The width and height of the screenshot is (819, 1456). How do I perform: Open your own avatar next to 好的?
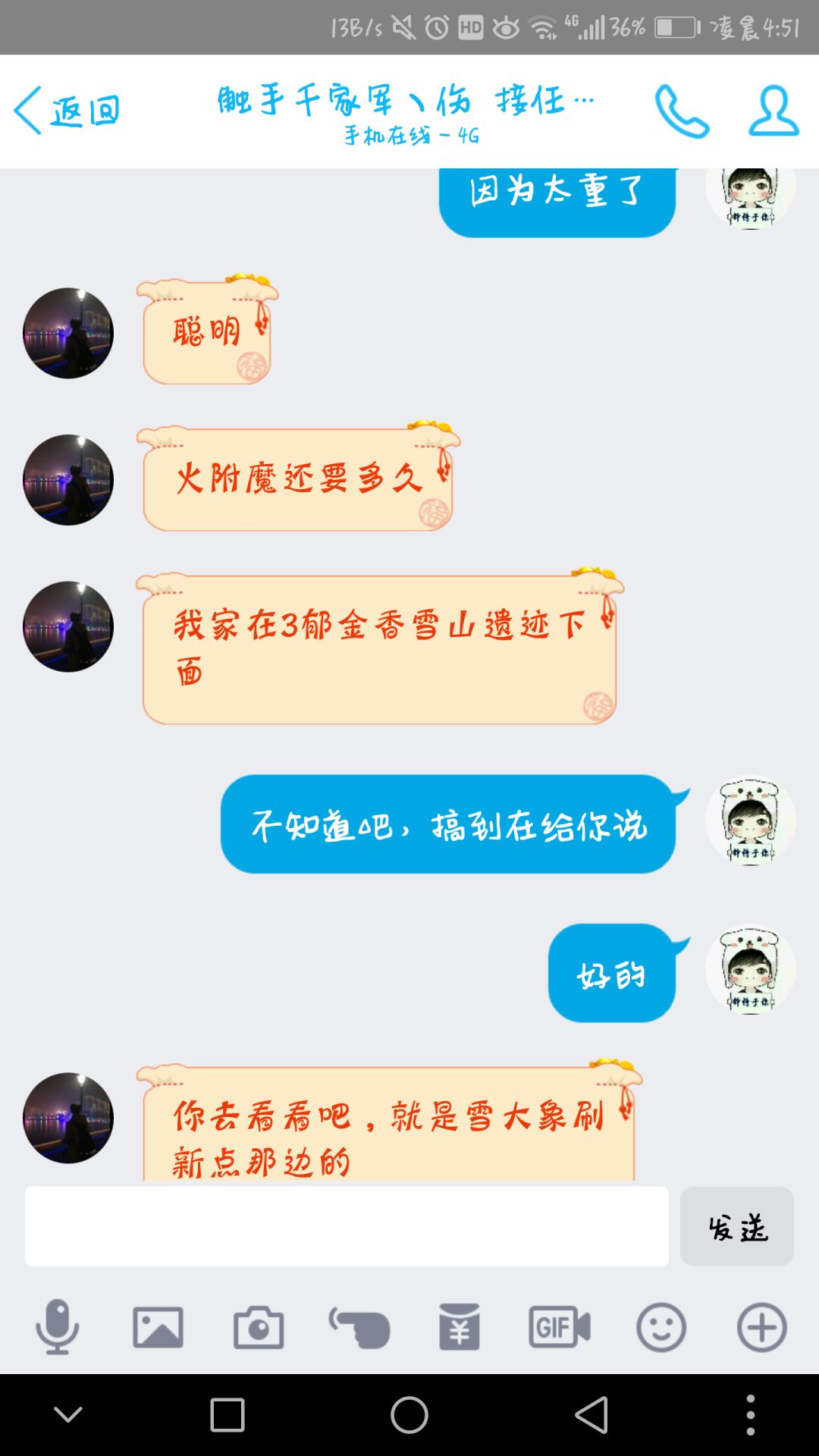(749, 974)
